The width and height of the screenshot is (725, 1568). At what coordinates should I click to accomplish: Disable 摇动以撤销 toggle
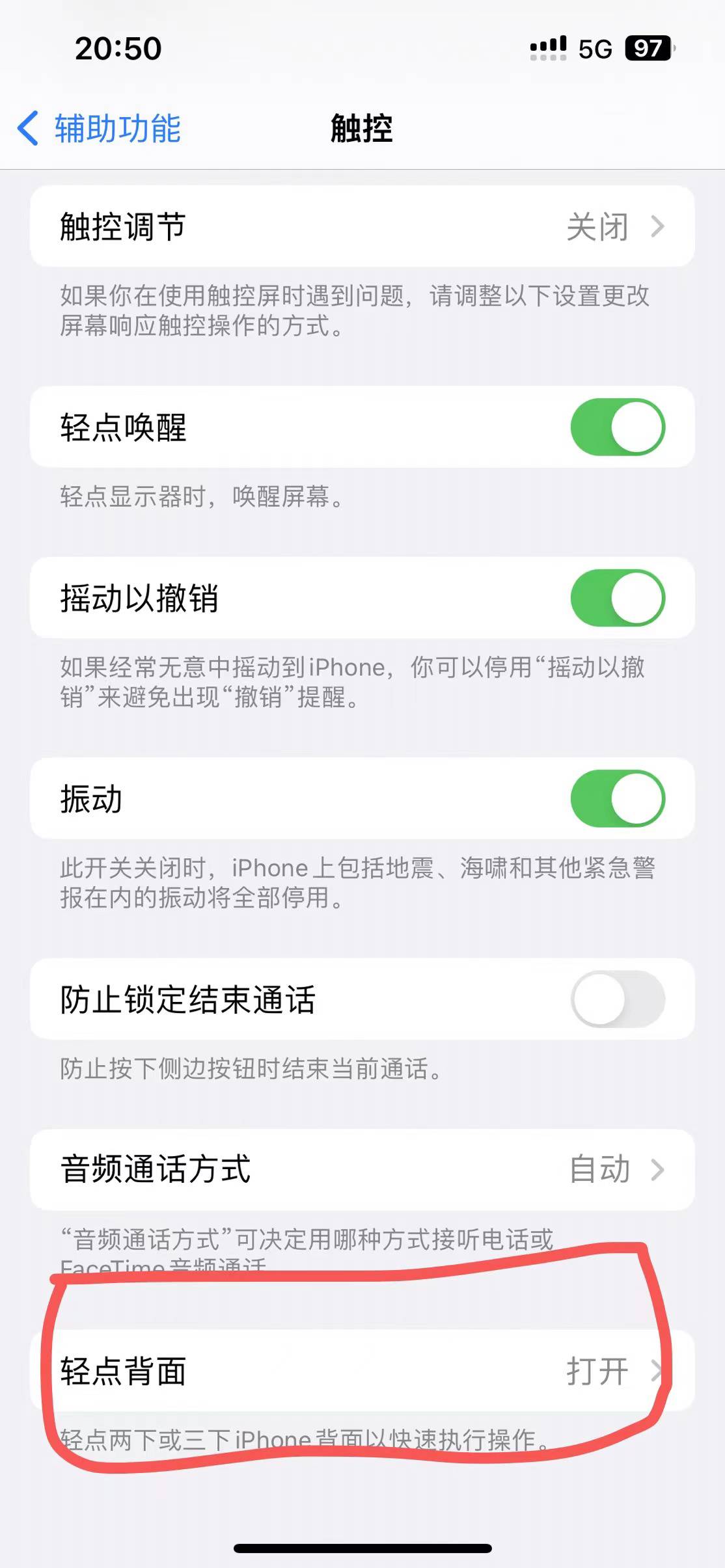(617, 598)
